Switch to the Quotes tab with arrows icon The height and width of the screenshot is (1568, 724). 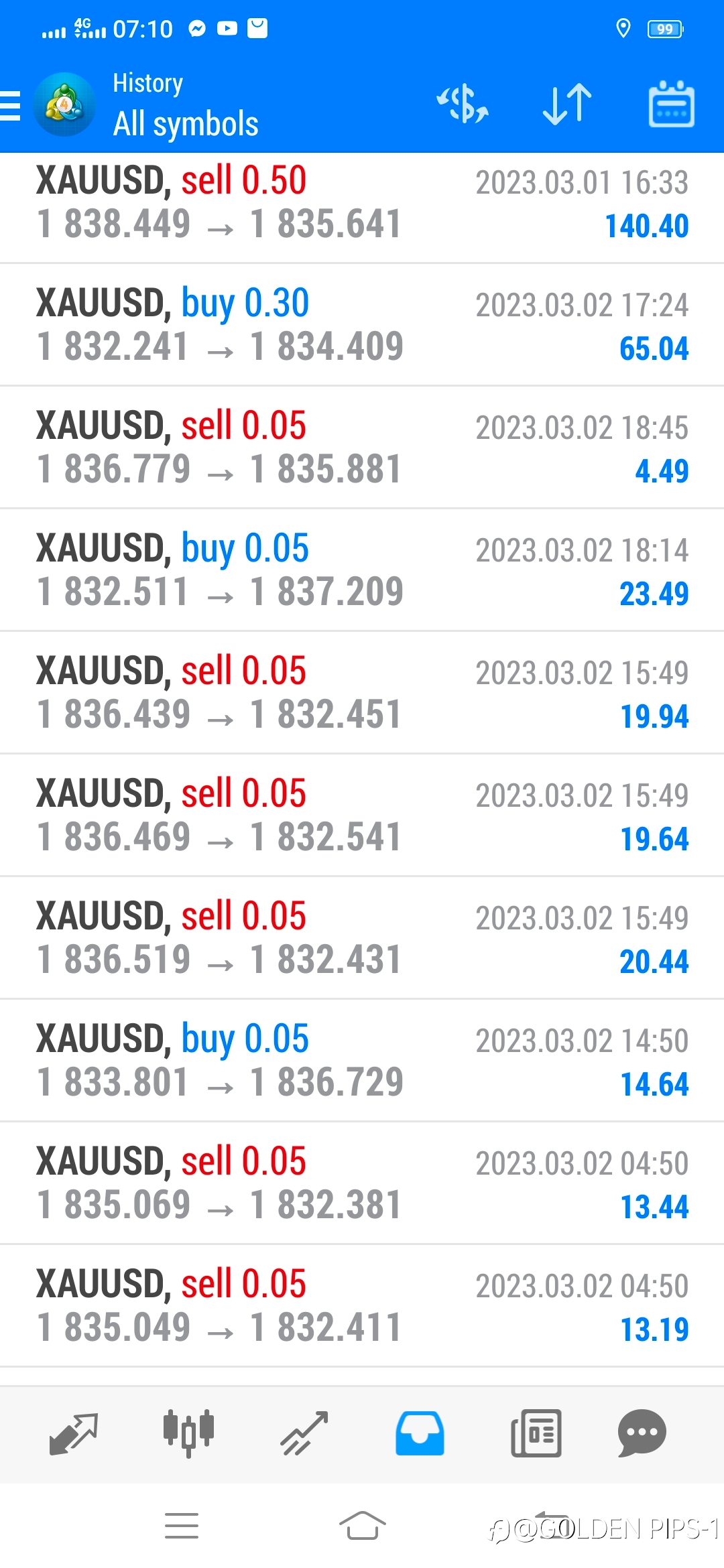pos(74,1434)
